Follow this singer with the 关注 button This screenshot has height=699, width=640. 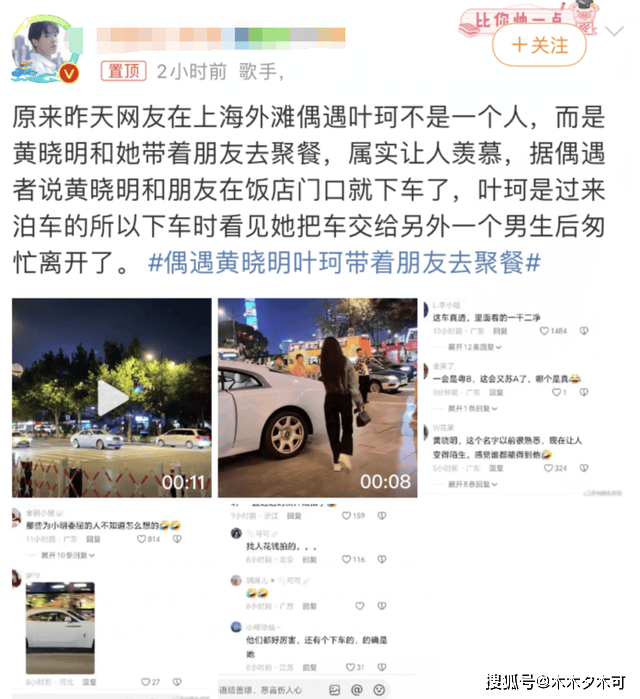pos(538,46)
